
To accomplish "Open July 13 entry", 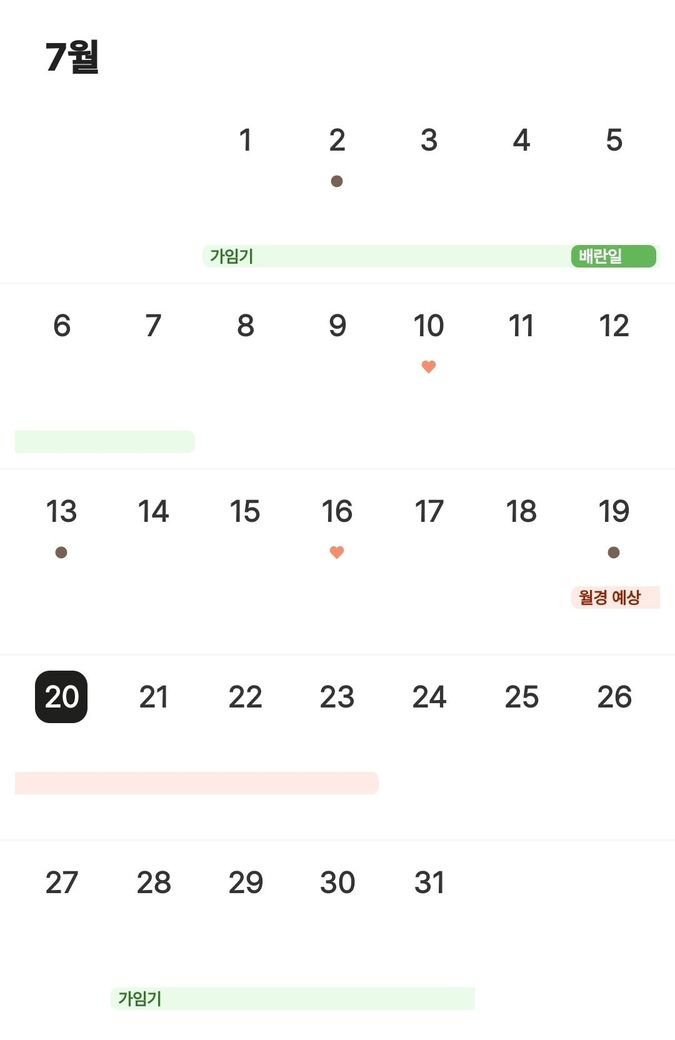I will click(x=61, y=512).
